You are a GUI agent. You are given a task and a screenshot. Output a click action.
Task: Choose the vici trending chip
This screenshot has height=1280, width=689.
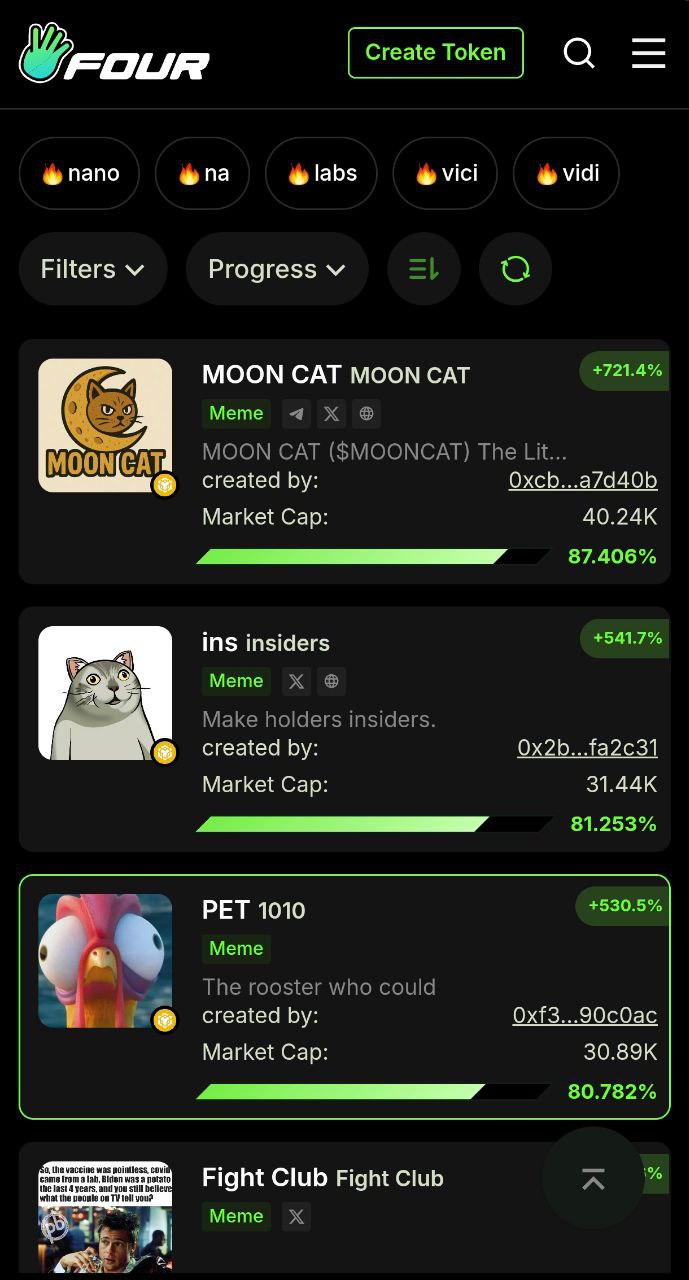(x=446, y=173)
